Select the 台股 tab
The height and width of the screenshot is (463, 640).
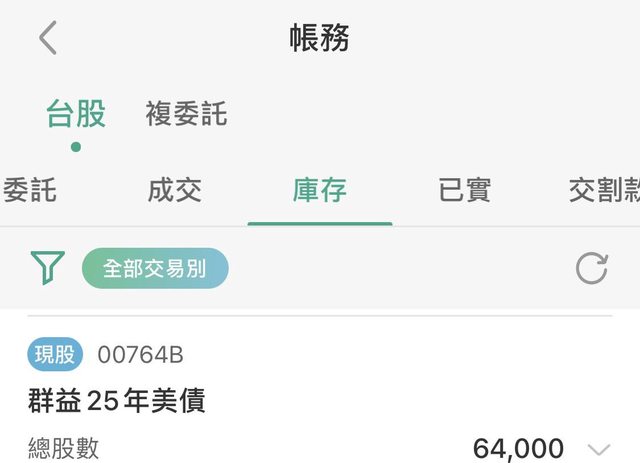point(75,114)
